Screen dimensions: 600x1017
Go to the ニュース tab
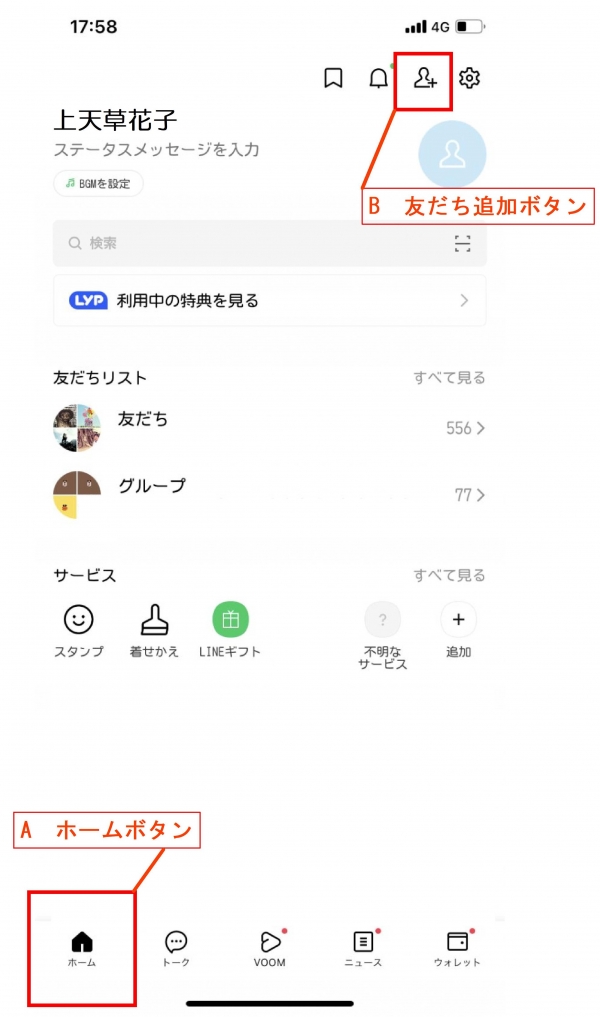click(363, 947)
